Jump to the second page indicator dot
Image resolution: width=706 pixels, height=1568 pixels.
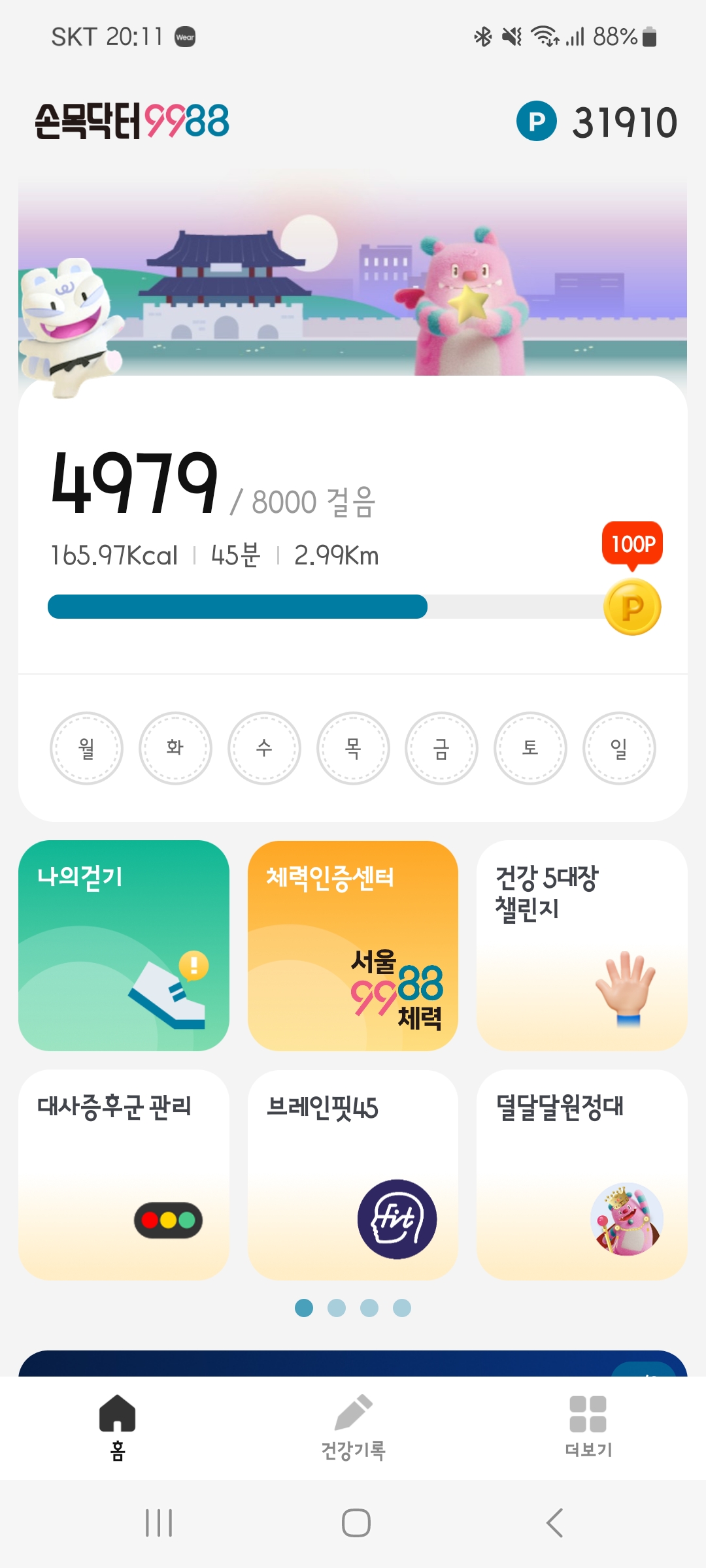click(x=337, y=1308)
